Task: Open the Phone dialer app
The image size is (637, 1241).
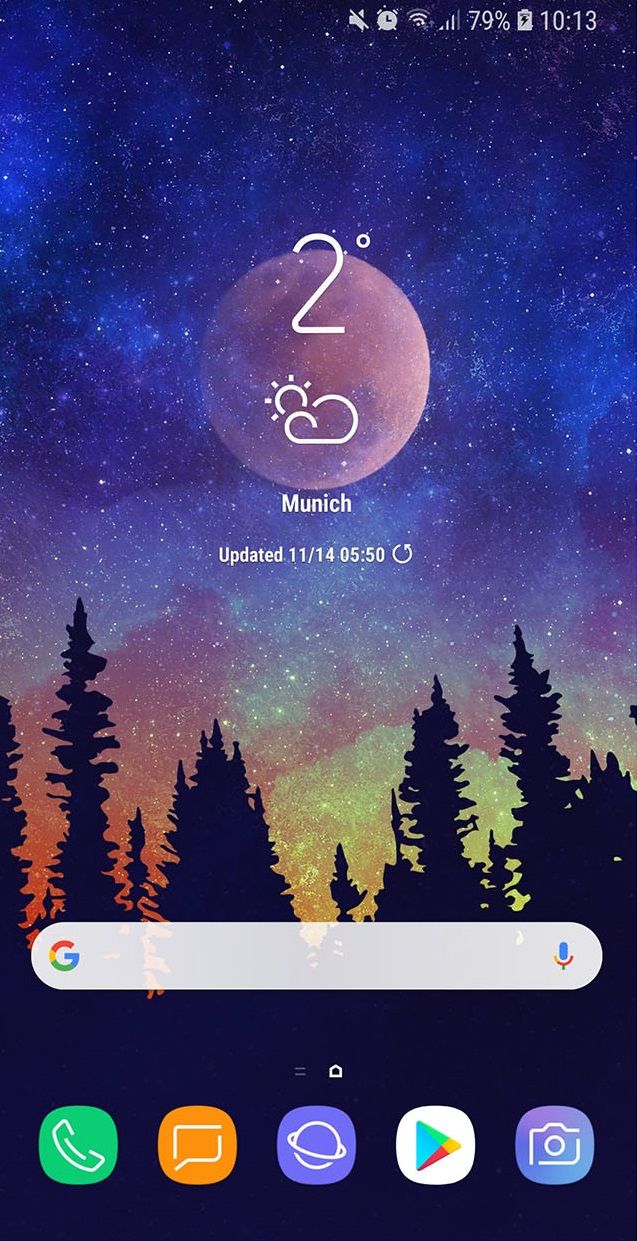Action: [78, 1146]
